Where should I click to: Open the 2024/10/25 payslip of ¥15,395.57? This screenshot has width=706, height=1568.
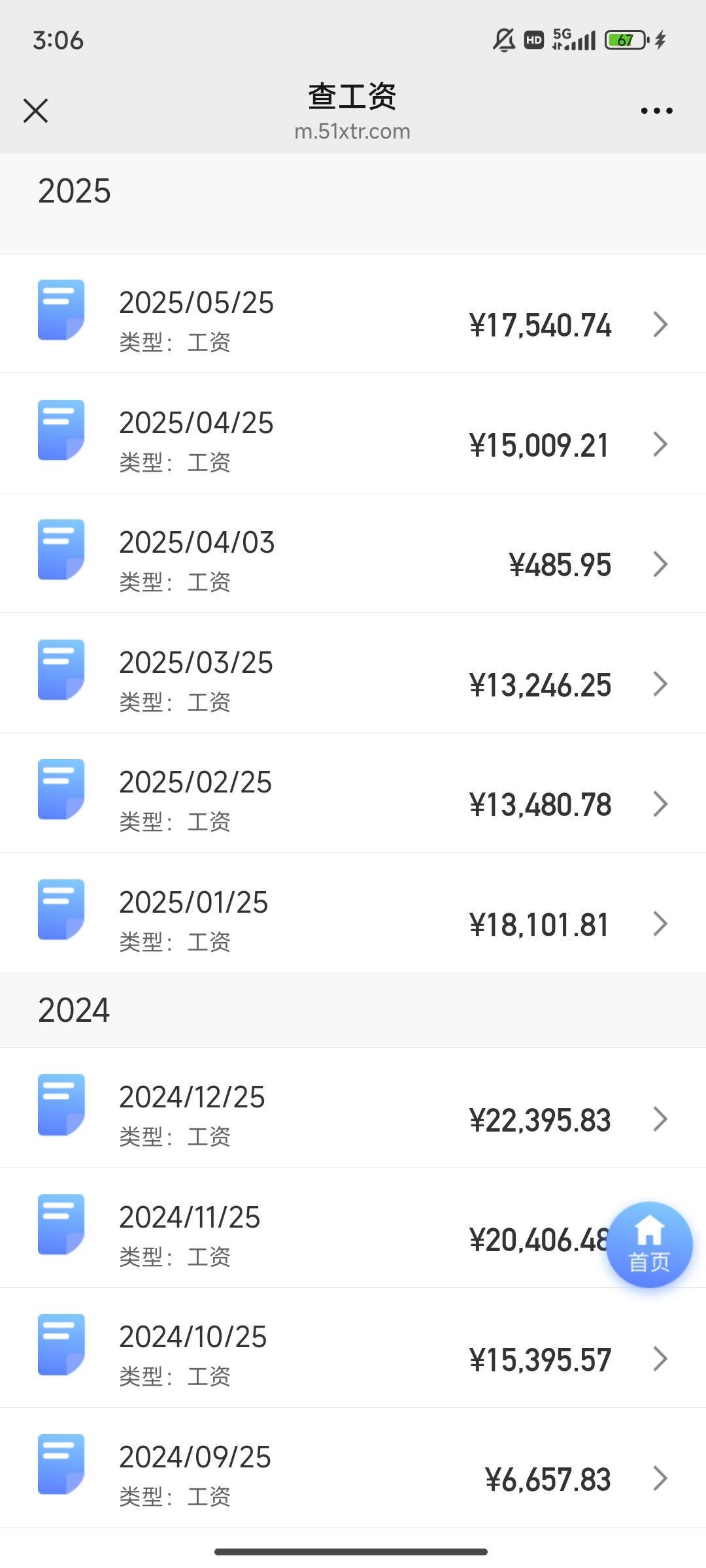[353, 1348]
